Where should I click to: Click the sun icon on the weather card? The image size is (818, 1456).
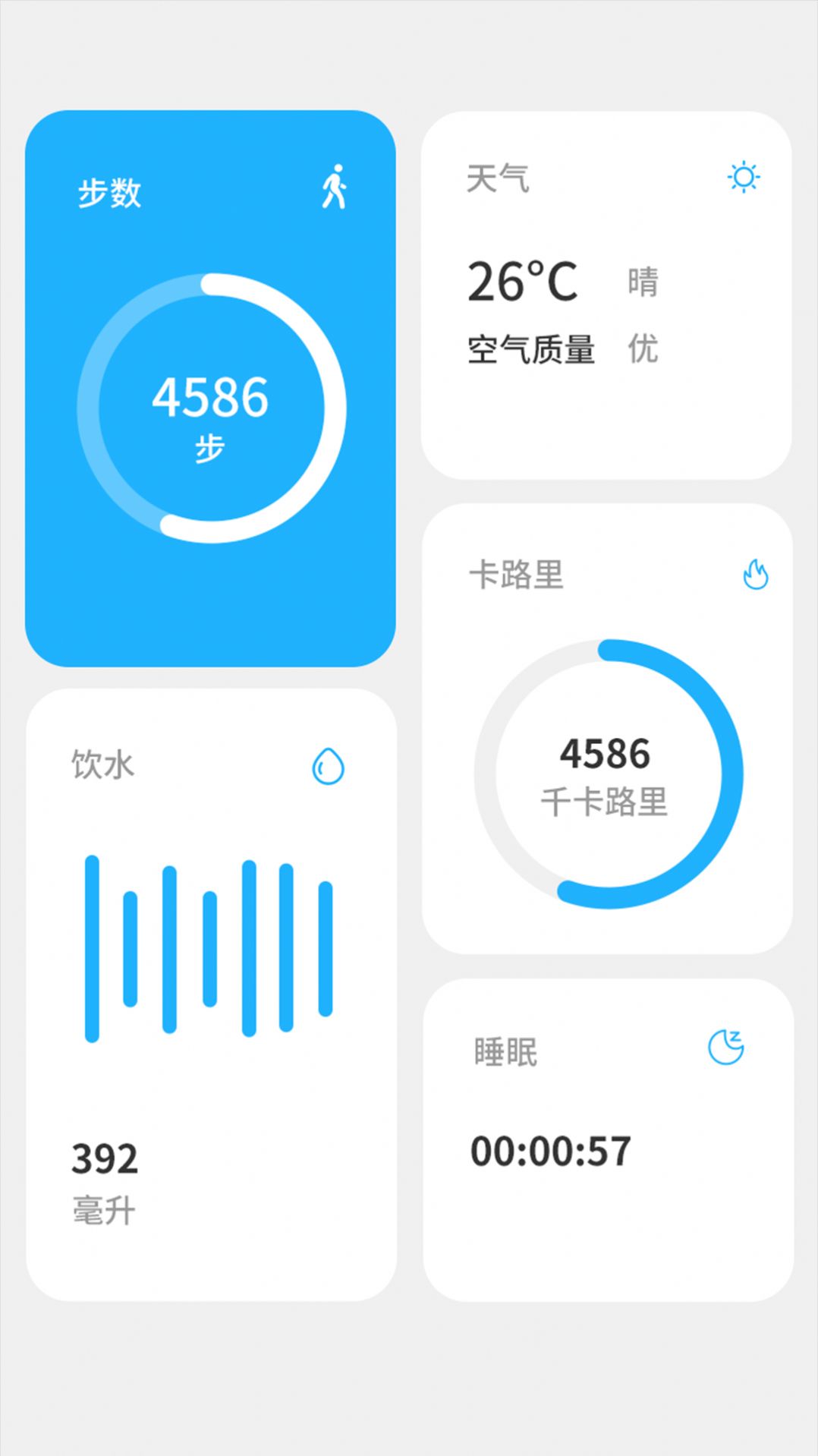(x=742, y=178)
